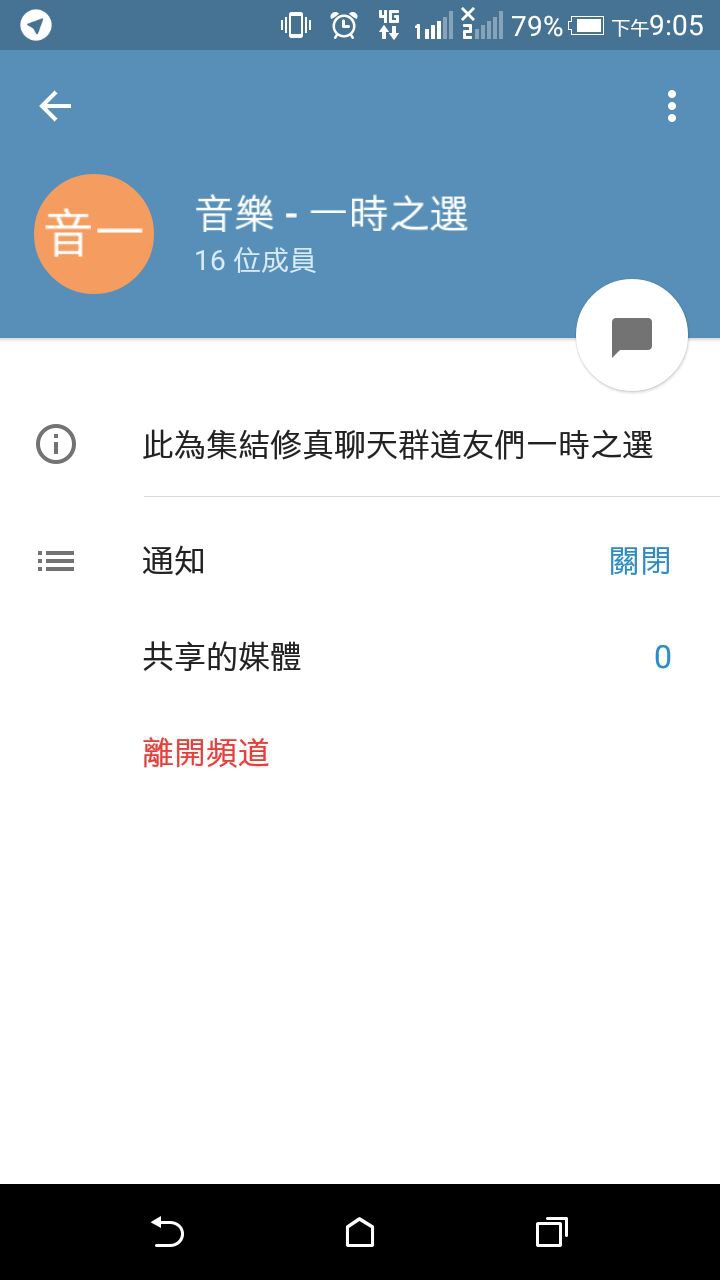Image resolution: width=720 pixels, height=1280 pixels.
Task: Tap the 音一 channel avatar
Action: point(94,234)
